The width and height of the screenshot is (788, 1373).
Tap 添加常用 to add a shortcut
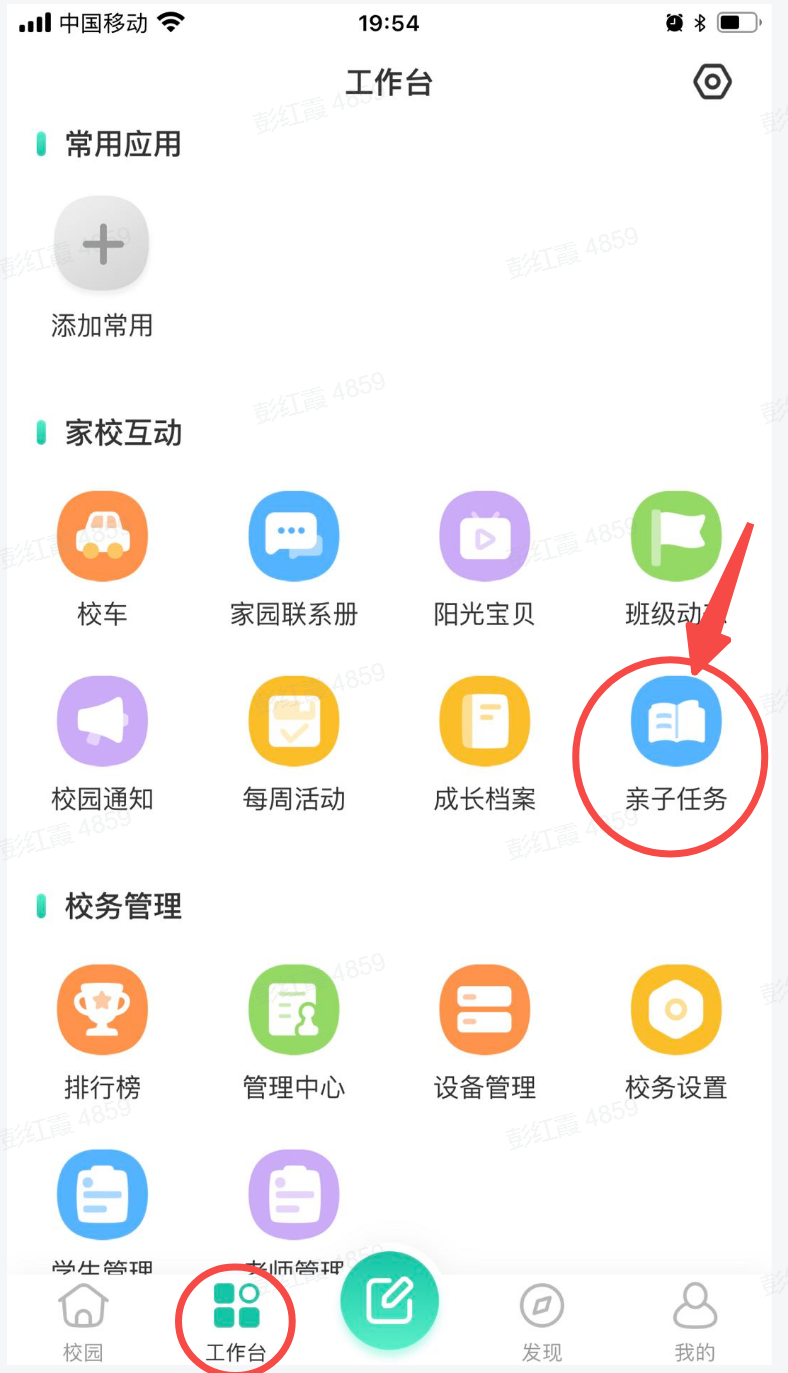click(102, 243)
